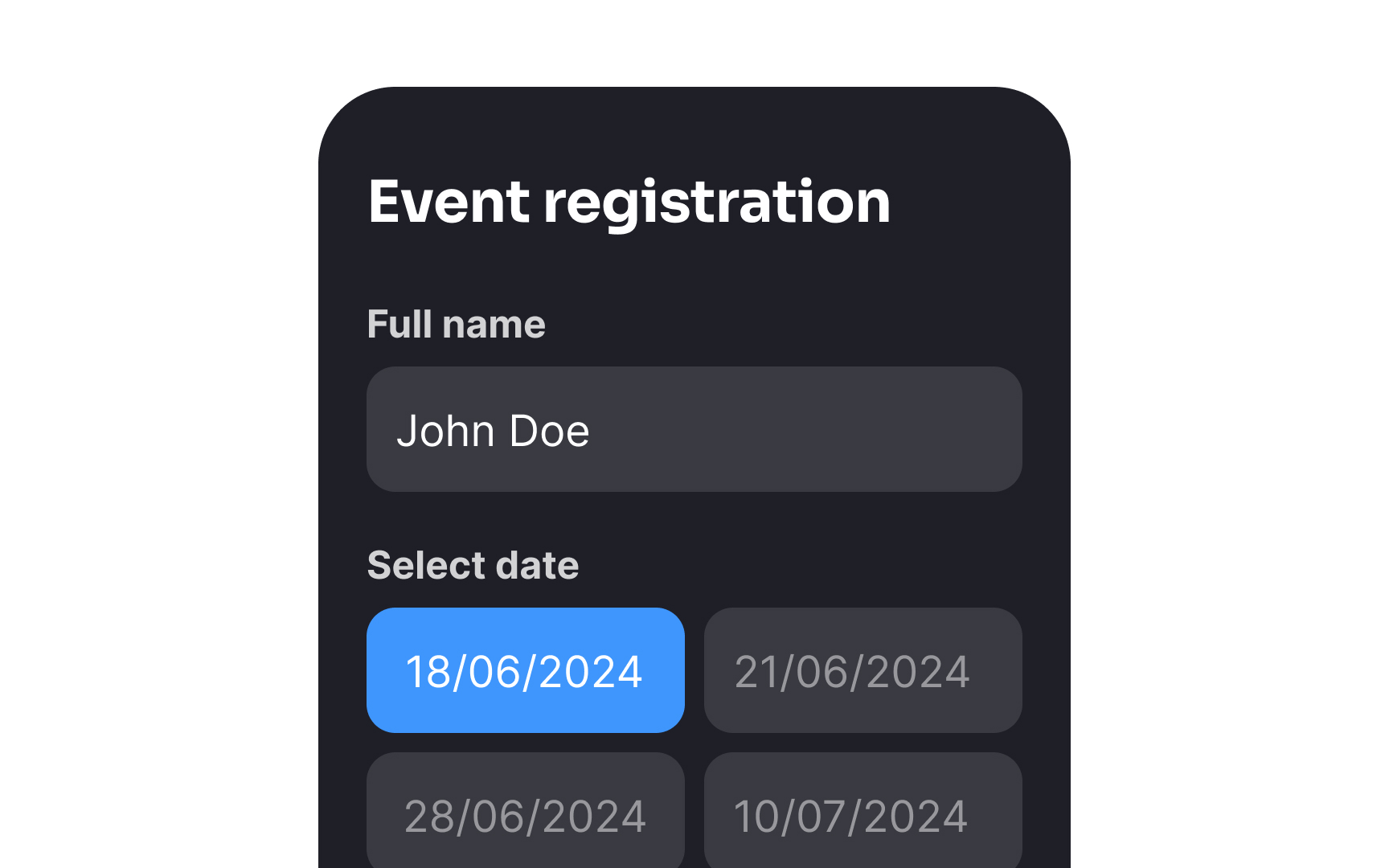Select the 18/06/2024 date option
This screenshot has height=868, width=1389.
coord(525,670)
